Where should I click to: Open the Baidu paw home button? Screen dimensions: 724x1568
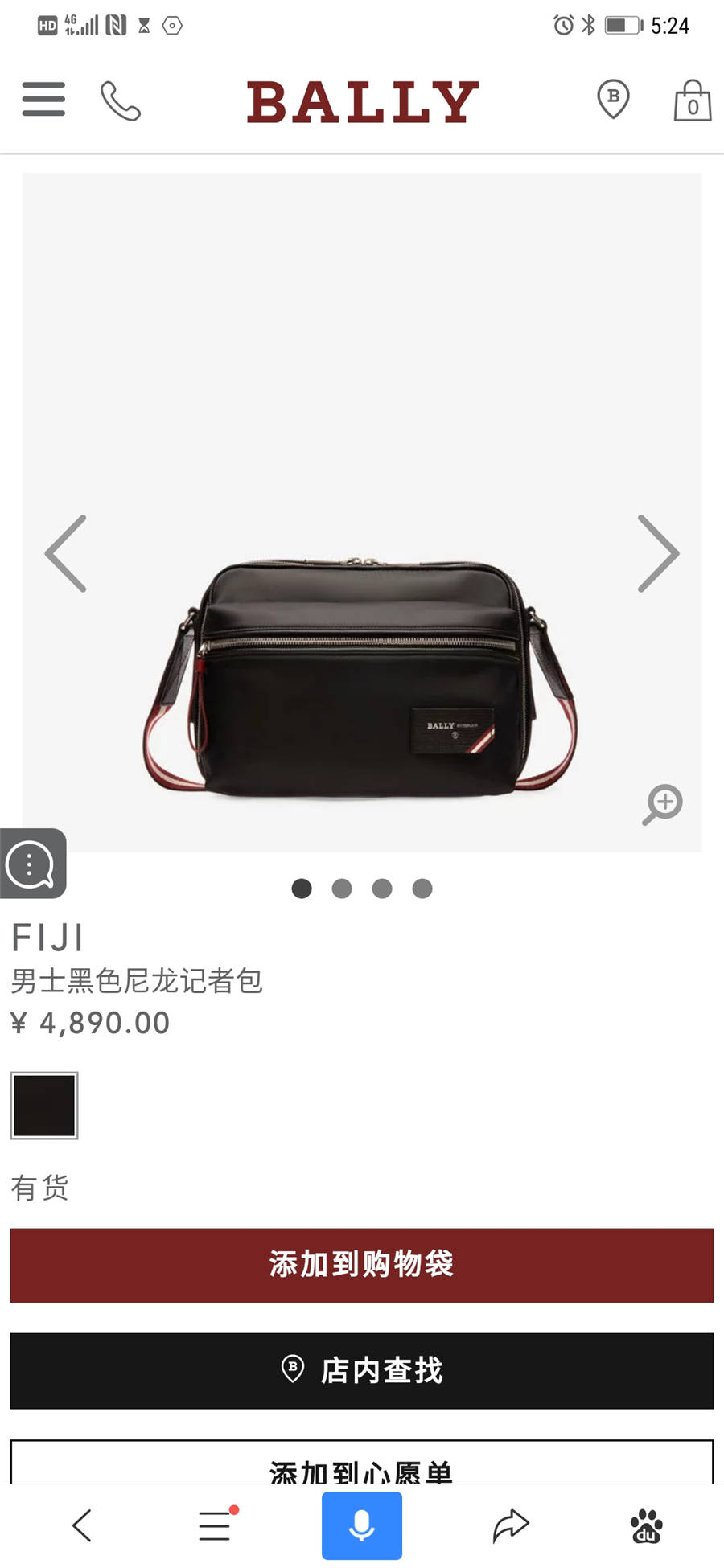point(646,1525)
